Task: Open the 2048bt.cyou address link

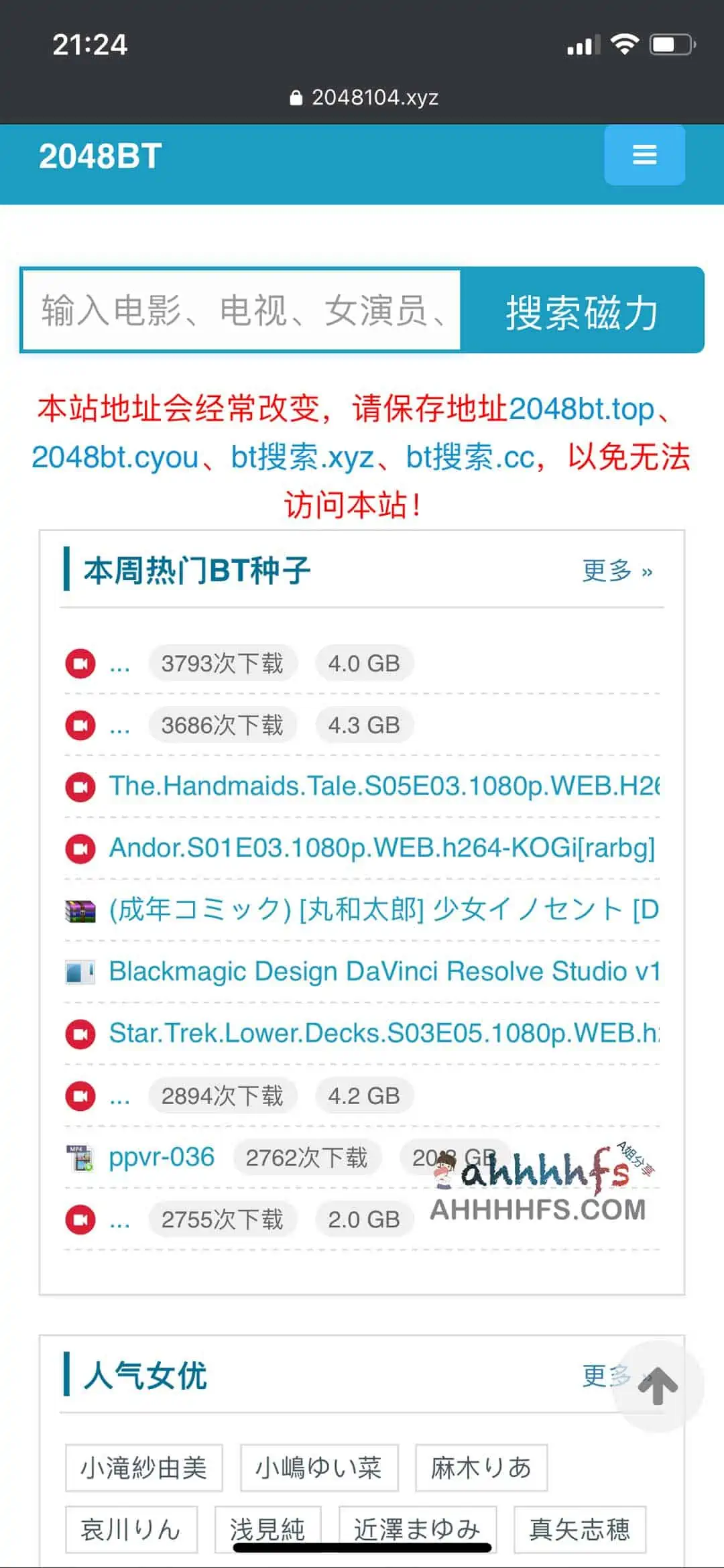Action: tap(115, 458)
